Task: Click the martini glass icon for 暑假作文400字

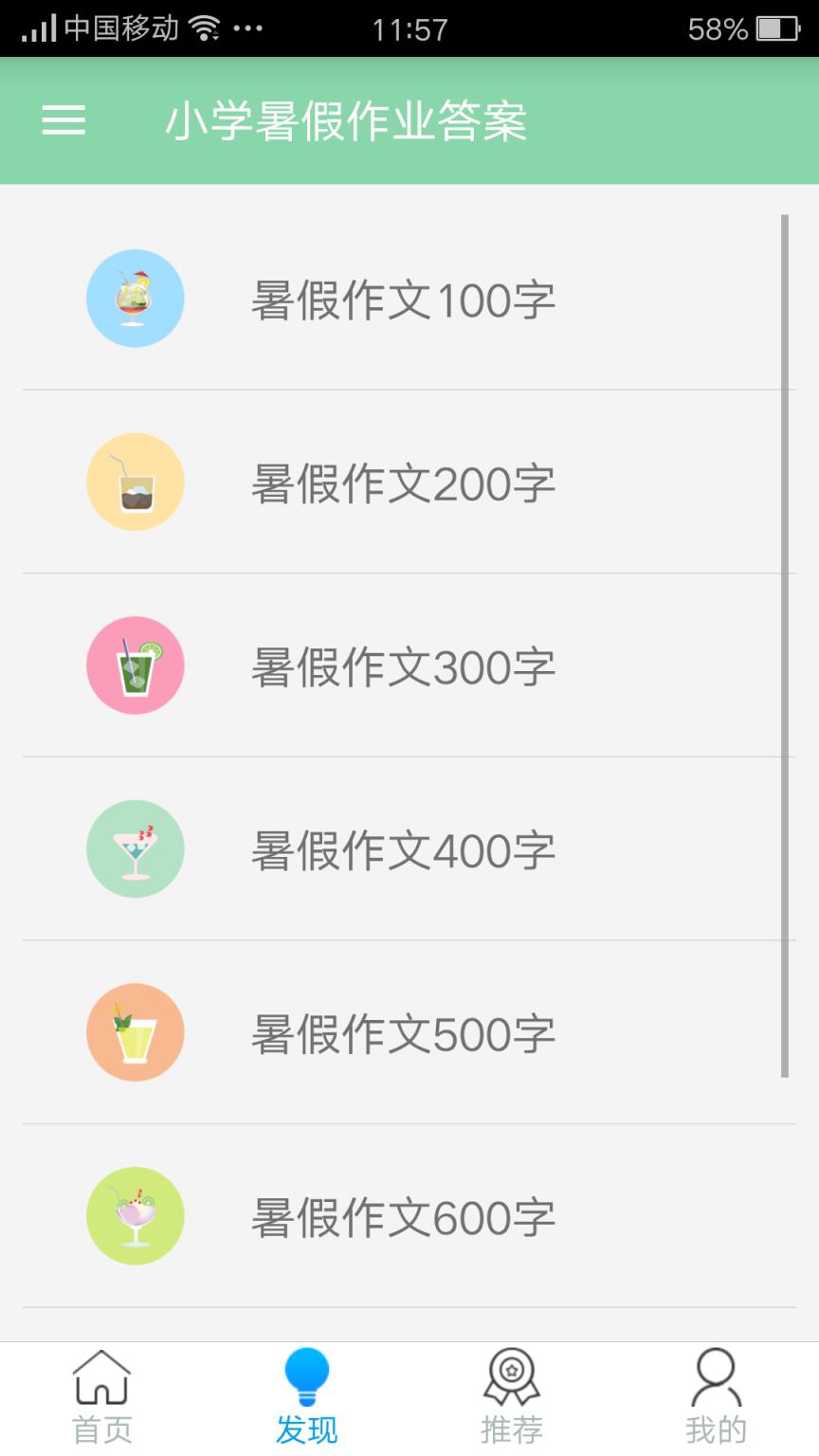Action: (x=135, y=848)
